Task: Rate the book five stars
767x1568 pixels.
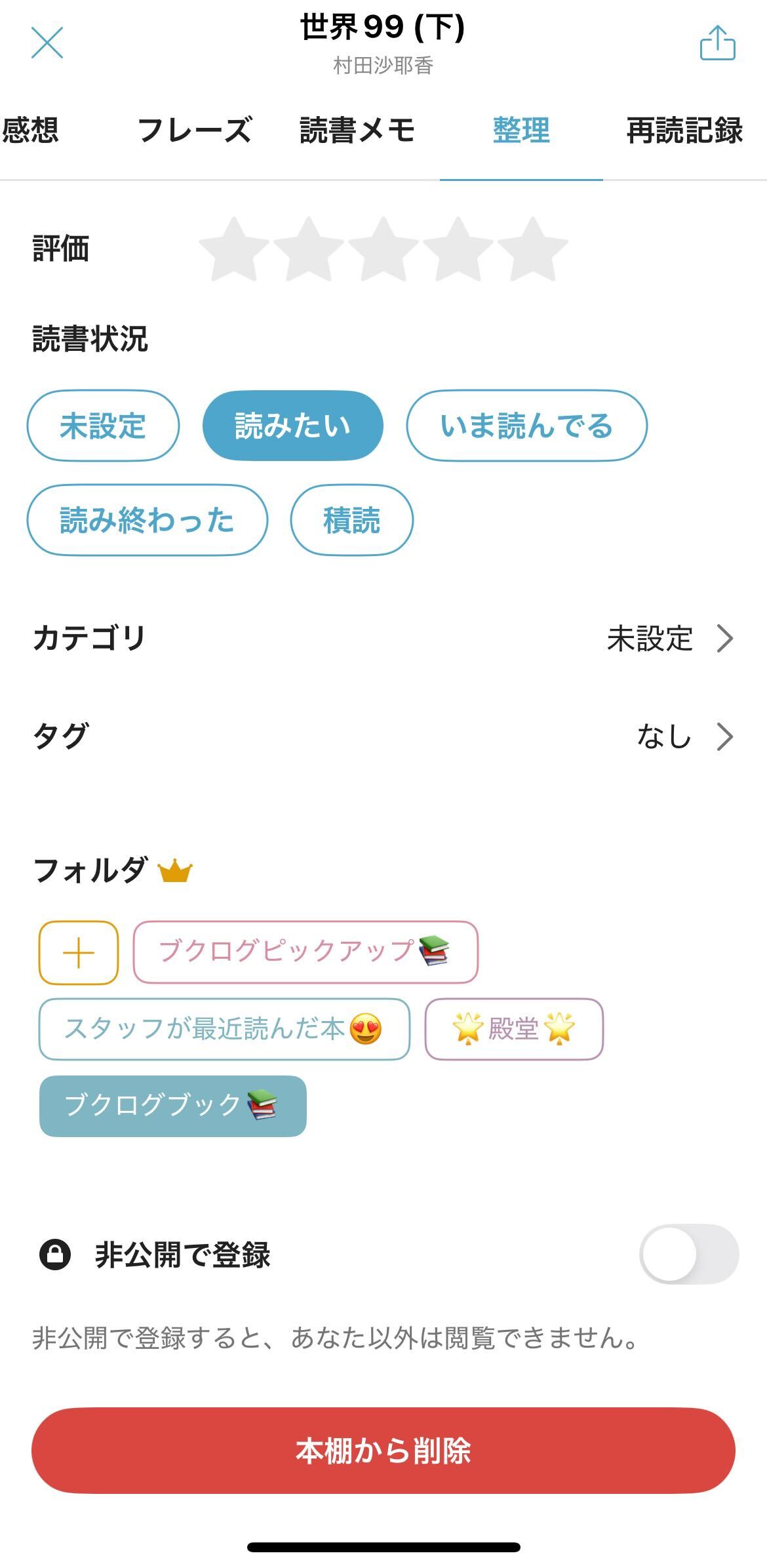Action: [x=532, y=250]
